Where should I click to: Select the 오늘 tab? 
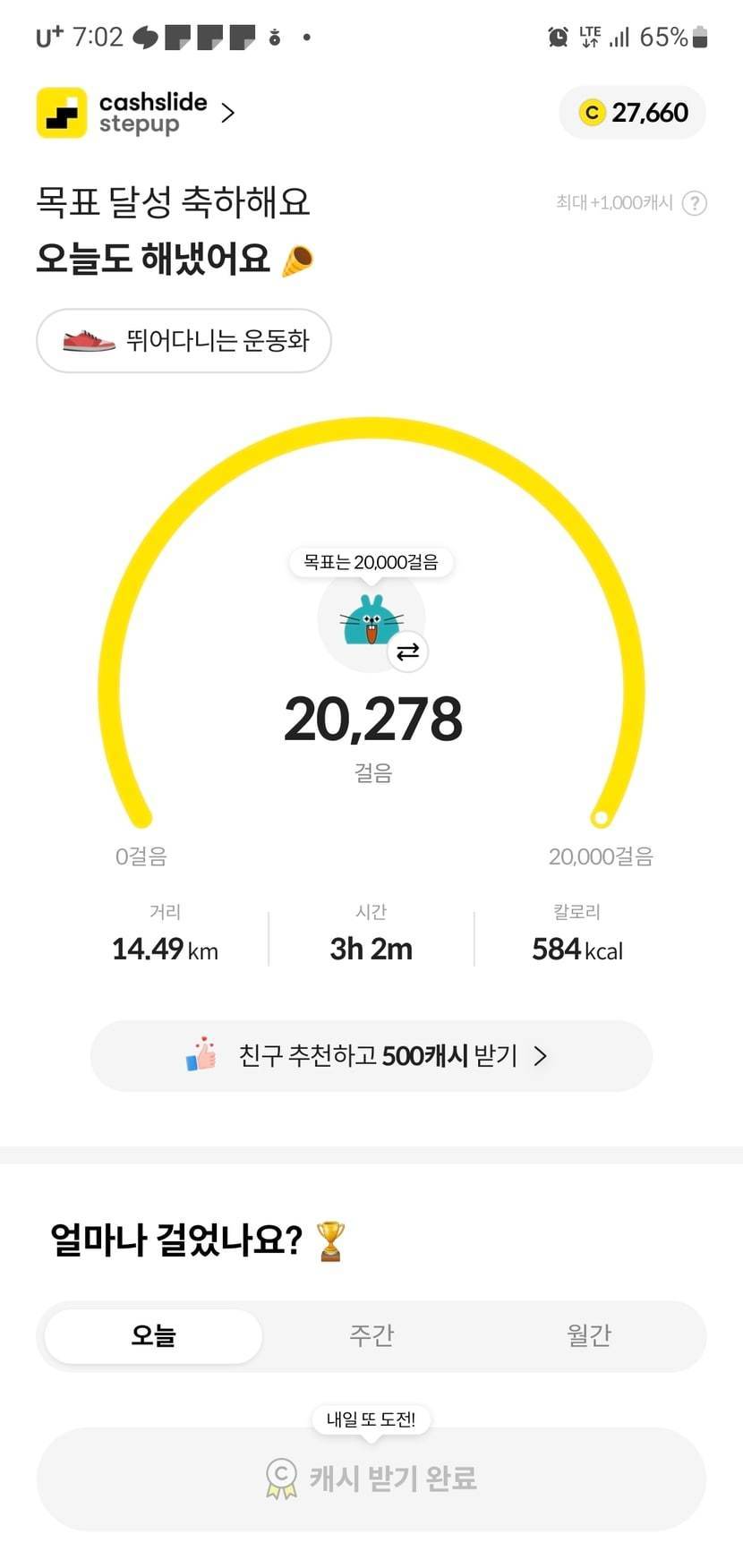point(153,1335)
